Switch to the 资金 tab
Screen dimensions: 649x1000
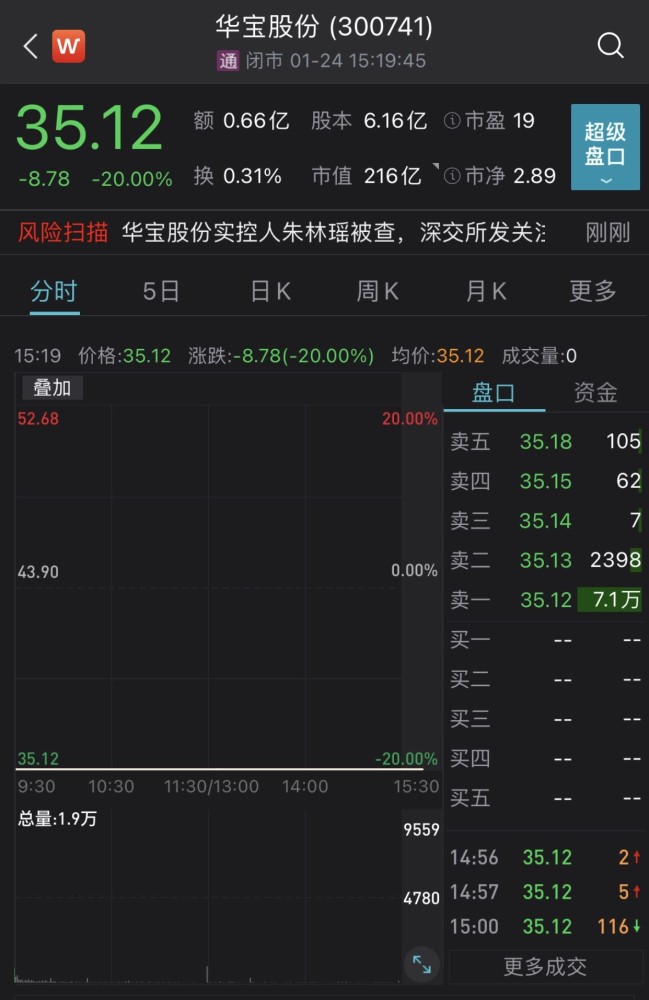(x=595, y=393)
